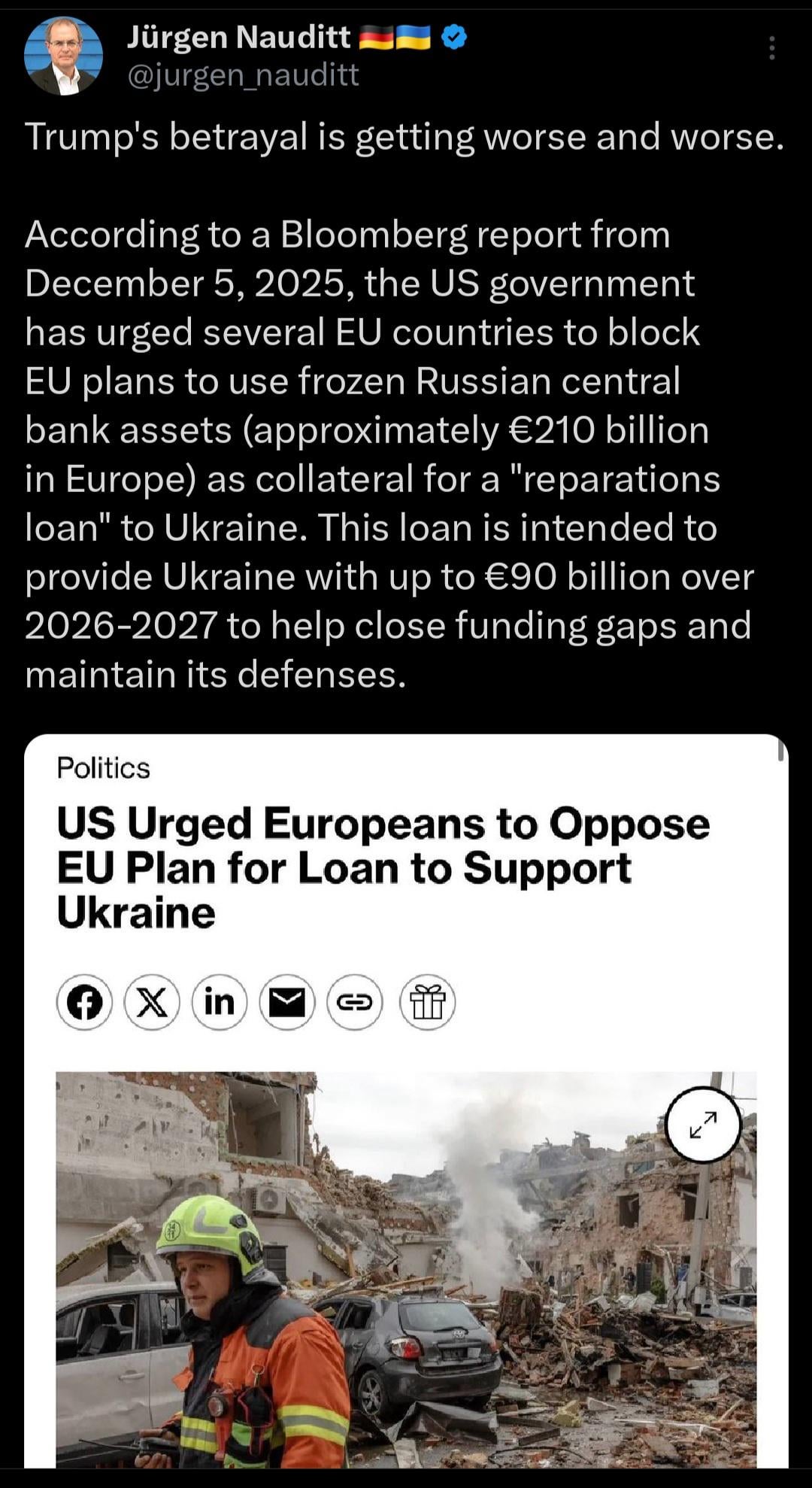Screen dimensions: 812x1488
Task: View the @jurgen_nauditt profile via the handle
Action: click(x=243, y=75)
